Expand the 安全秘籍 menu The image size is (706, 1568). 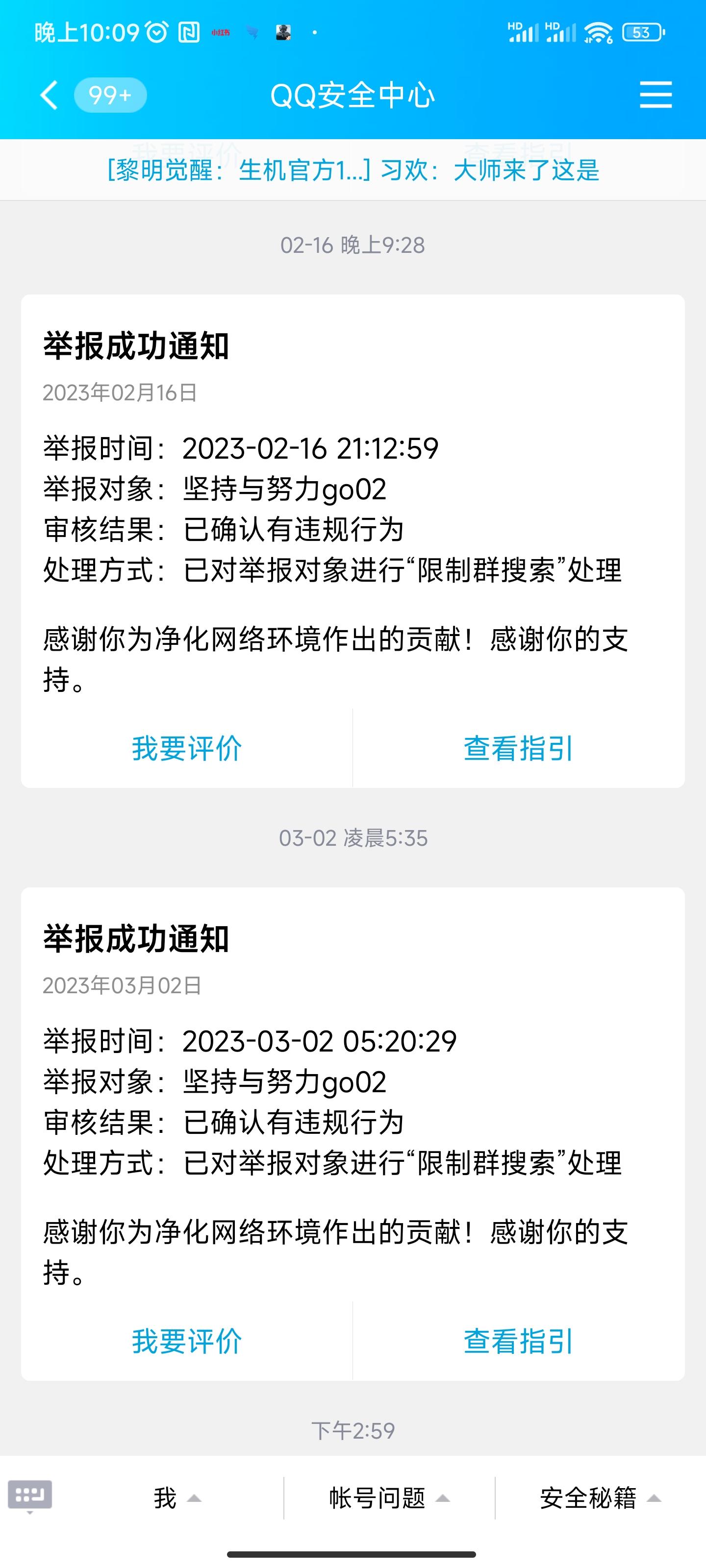[600, 1498]
